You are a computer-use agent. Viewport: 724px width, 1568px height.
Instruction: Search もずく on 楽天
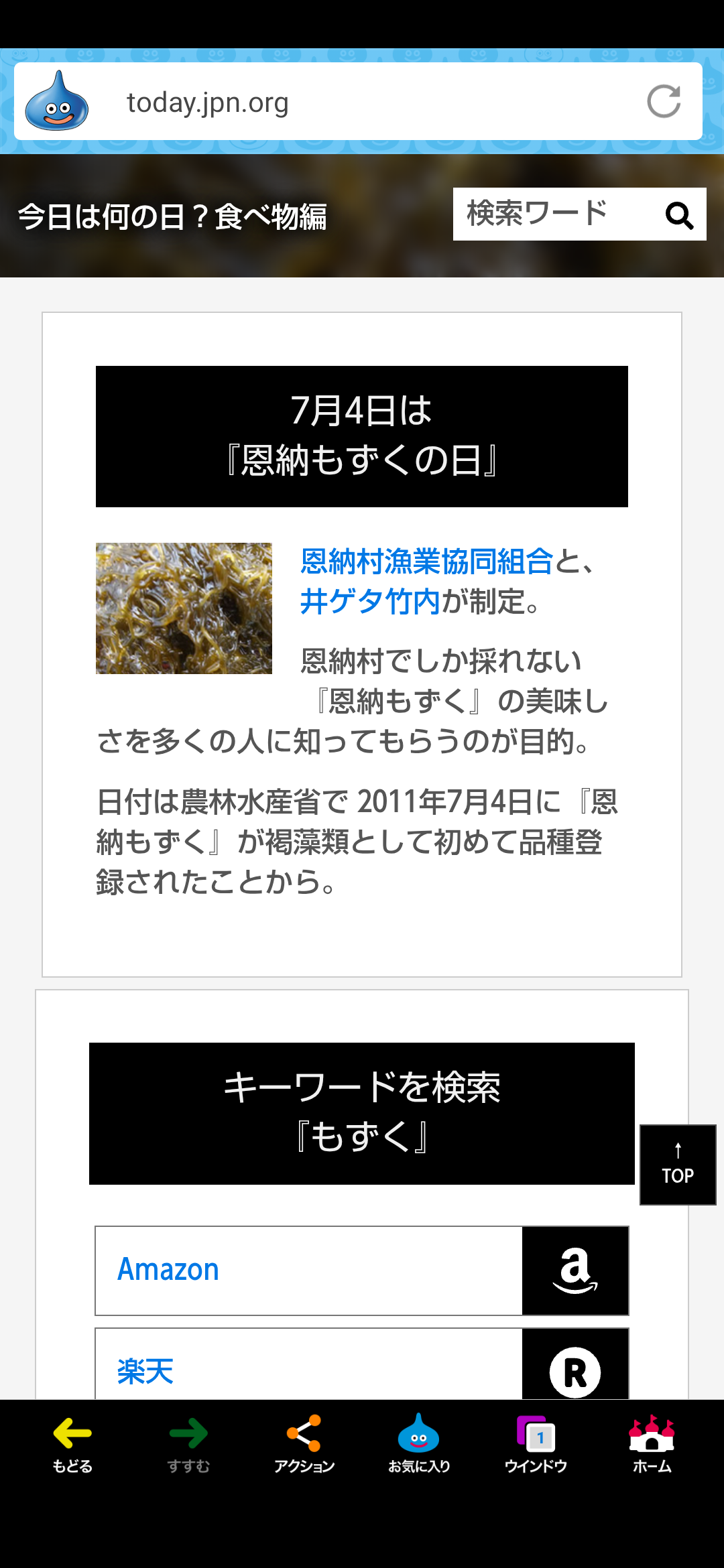click(x=362, y=1364)
